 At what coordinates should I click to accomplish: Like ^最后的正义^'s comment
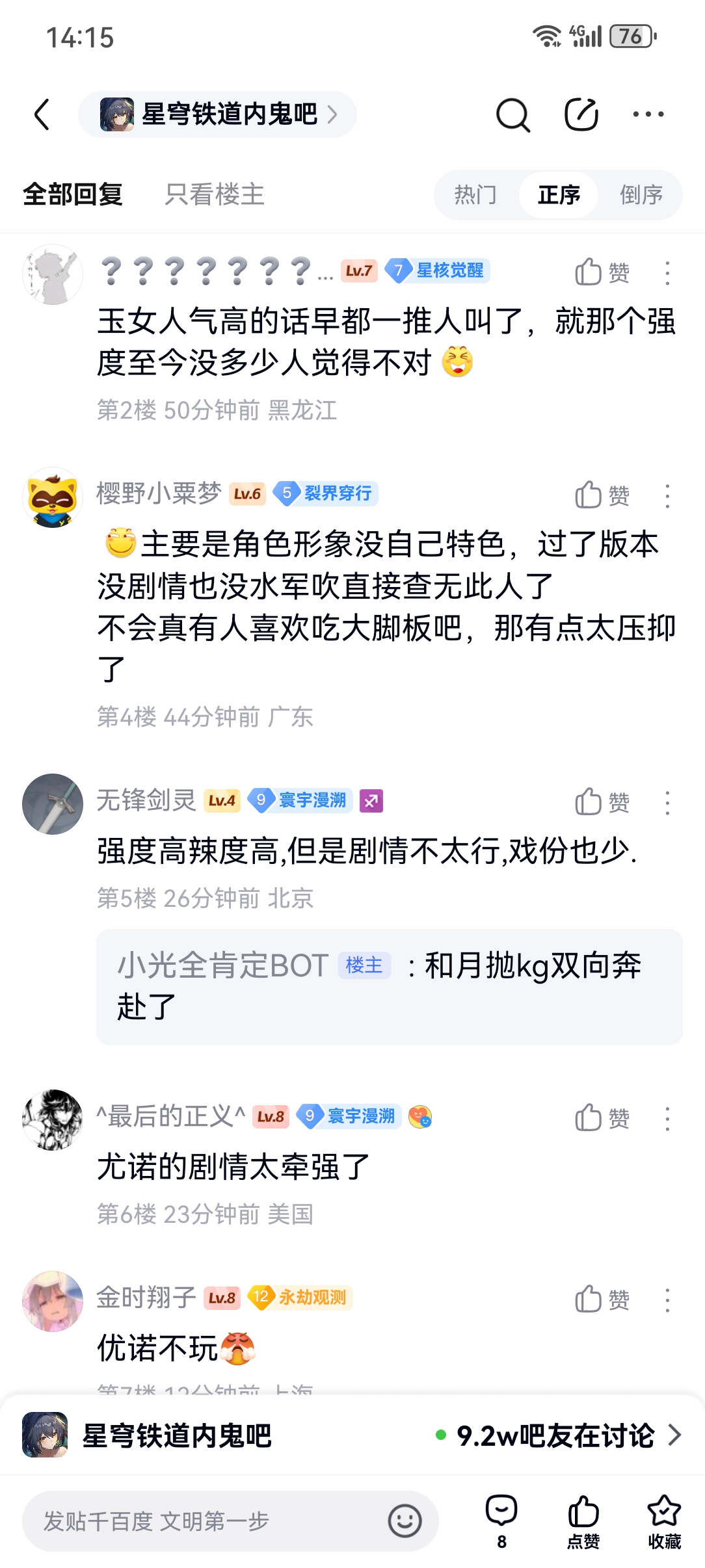click(x=602, y=1118)
